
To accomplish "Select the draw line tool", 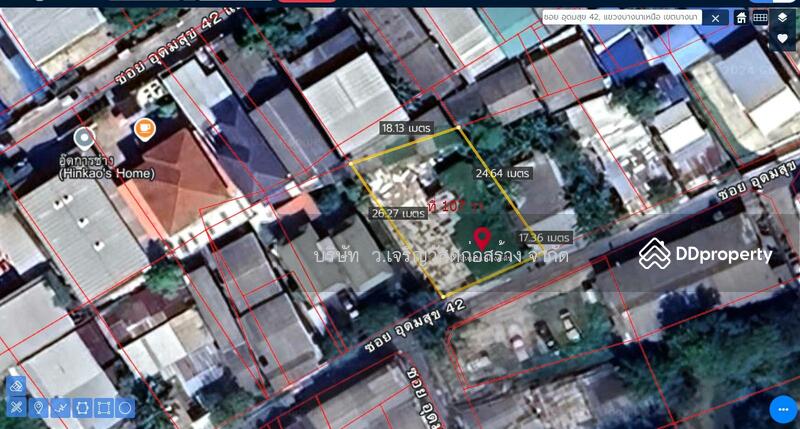I will (60, 407).
